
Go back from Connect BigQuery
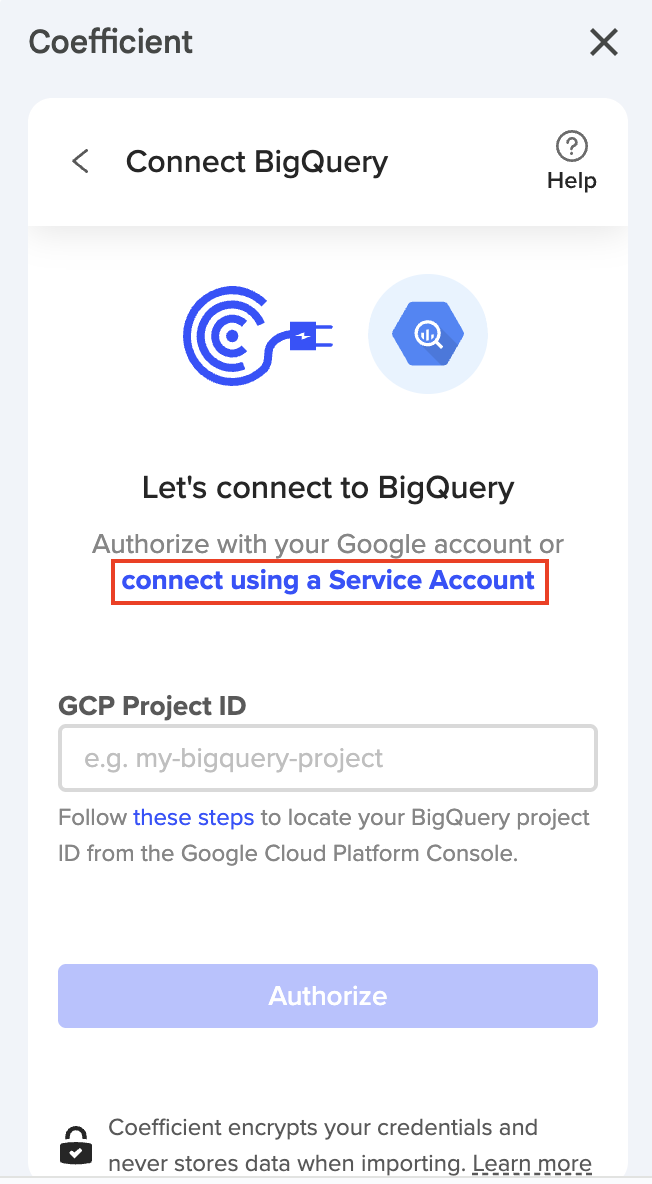(x=81, y=161)
